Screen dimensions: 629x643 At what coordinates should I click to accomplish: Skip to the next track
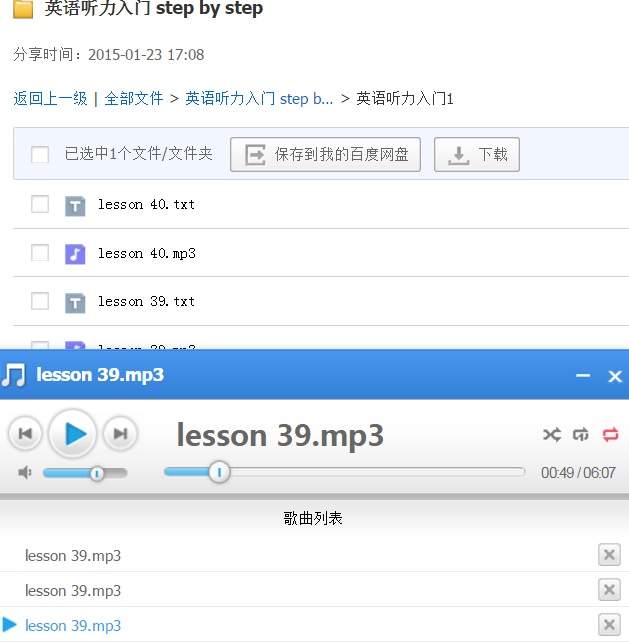[x=121, y=434]
